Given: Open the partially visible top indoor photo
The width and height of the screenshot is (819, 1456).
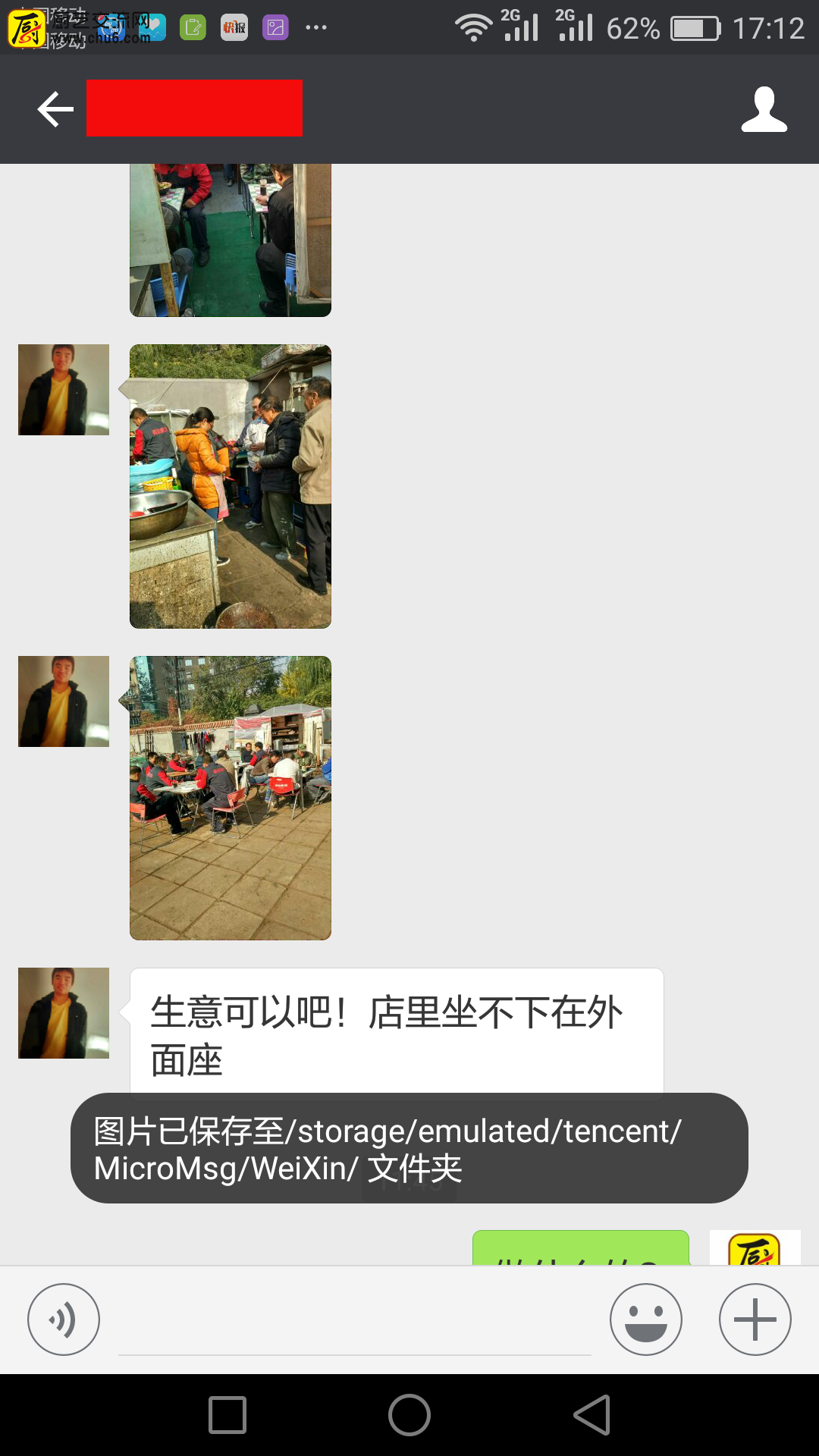Looking at the screenshot, I should 231,239.
